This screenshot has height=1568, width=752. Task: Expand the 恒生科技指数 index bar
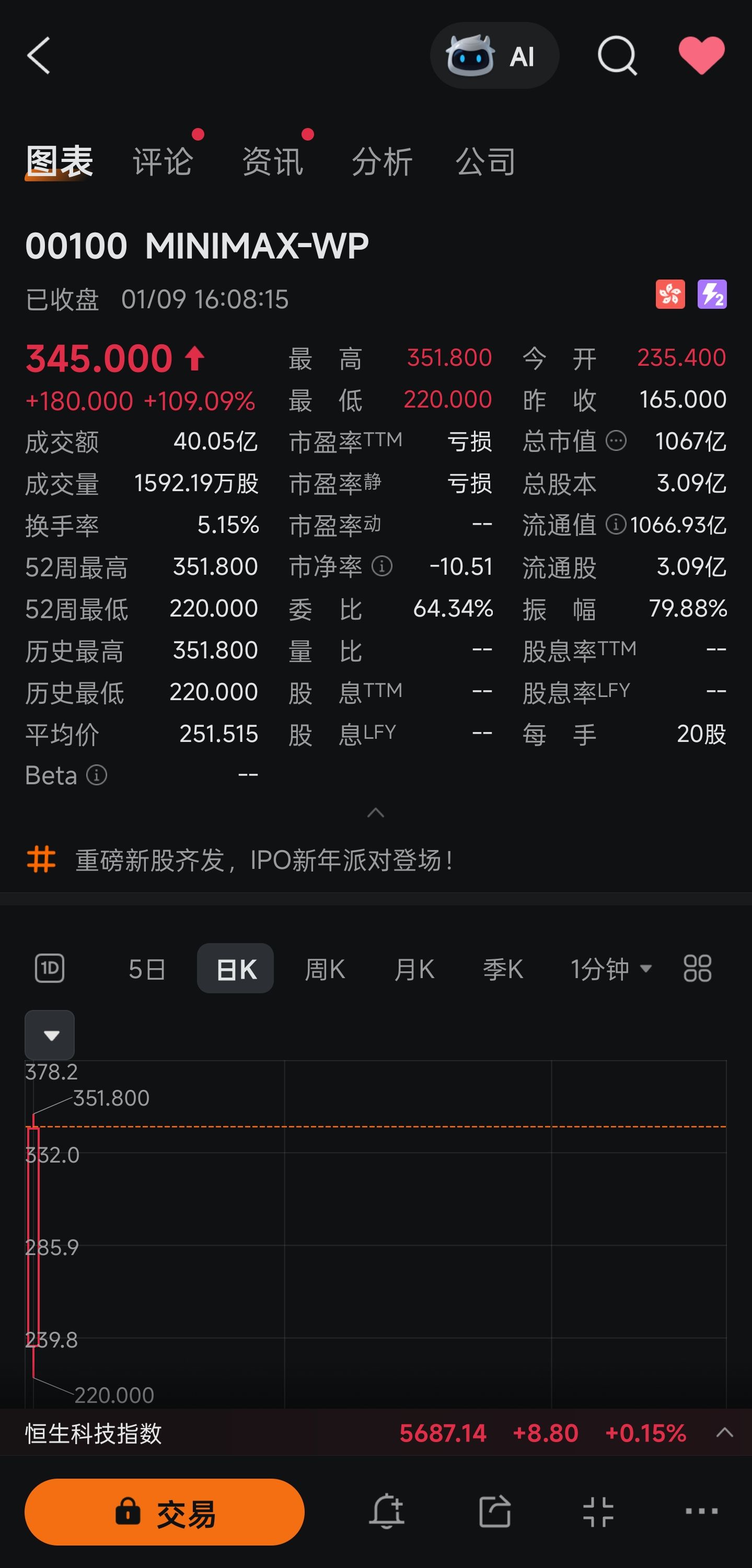(724, 1432)
